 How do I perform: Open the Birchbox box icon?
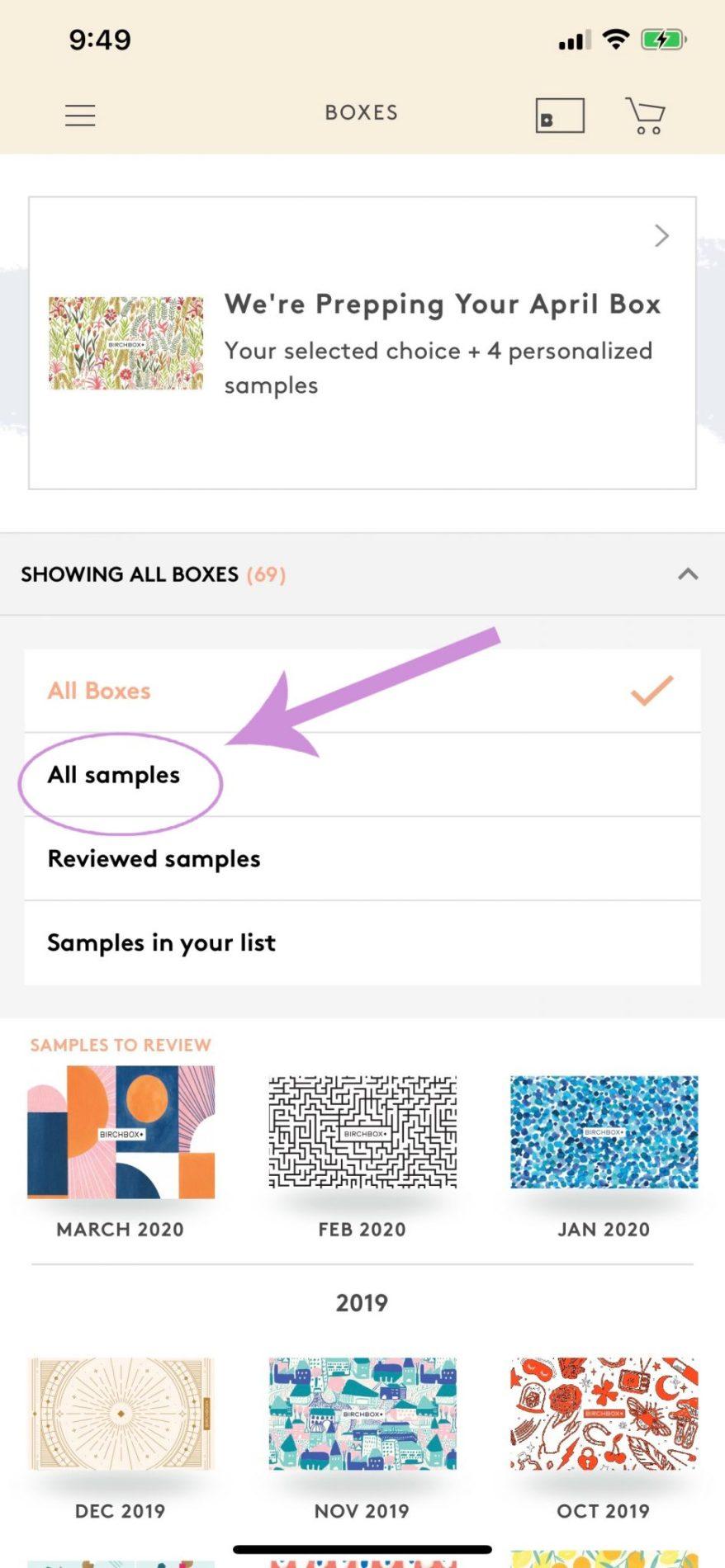(x=559, y=116)
